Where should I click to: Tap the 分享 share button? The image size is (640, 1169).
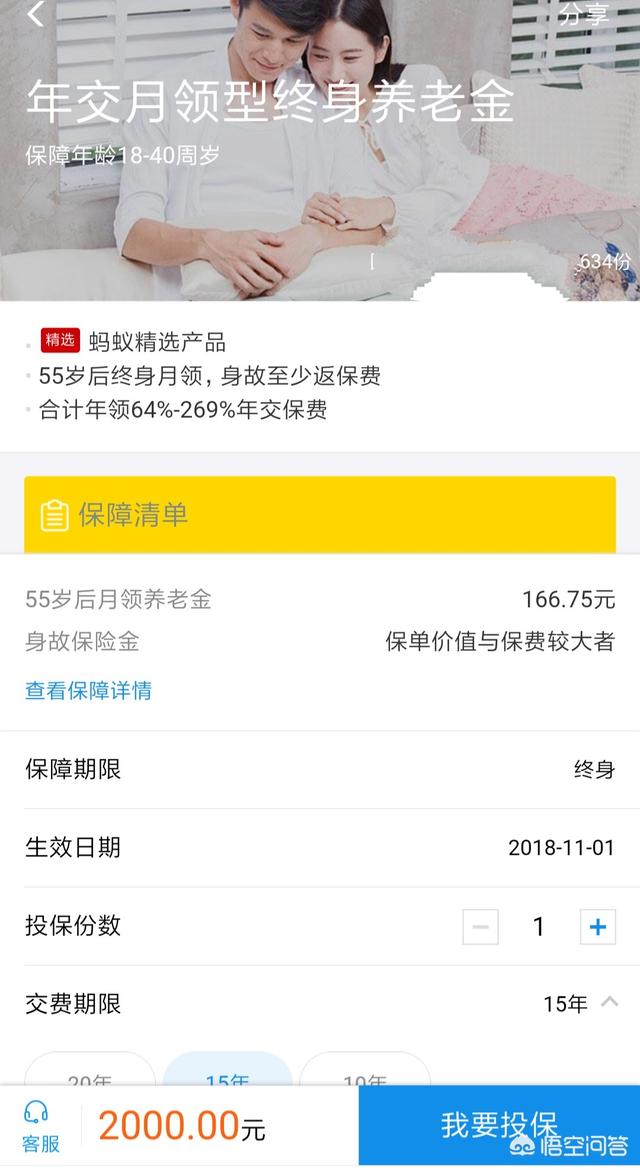pos(583,13)
